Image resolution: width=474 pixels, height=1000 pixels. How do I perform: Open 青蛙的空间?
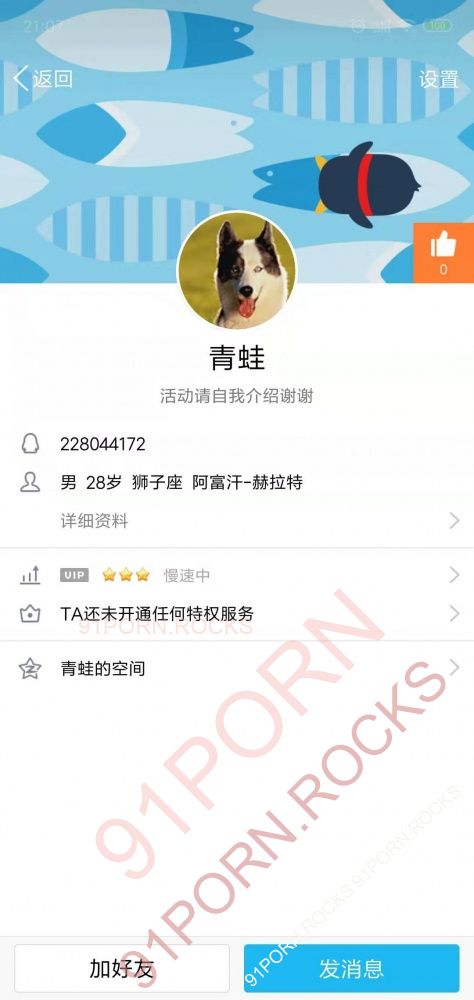coord(237,668)
